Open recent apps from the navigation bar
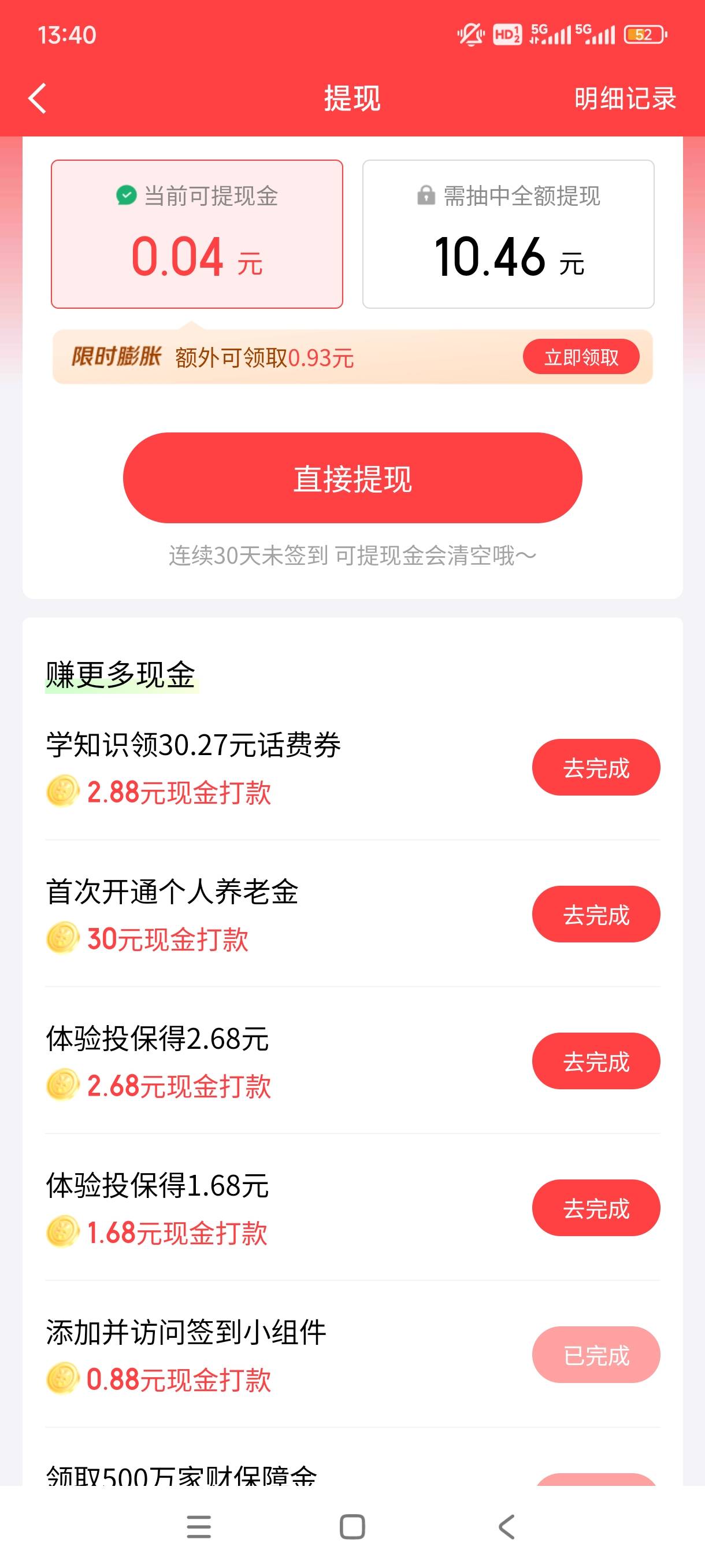 click(x=198, y=1526)
